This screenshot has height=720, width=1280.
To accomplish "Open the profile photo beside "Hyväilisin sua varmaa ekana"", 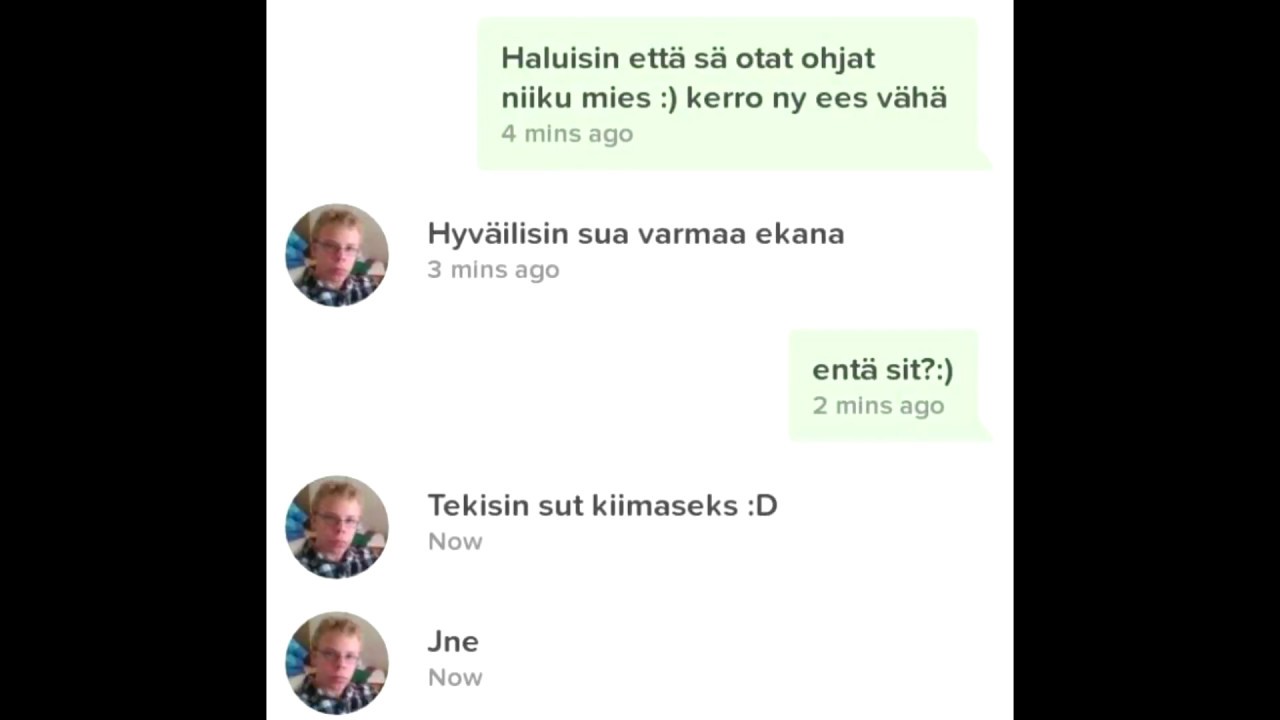I will click(x=337, y=255).
